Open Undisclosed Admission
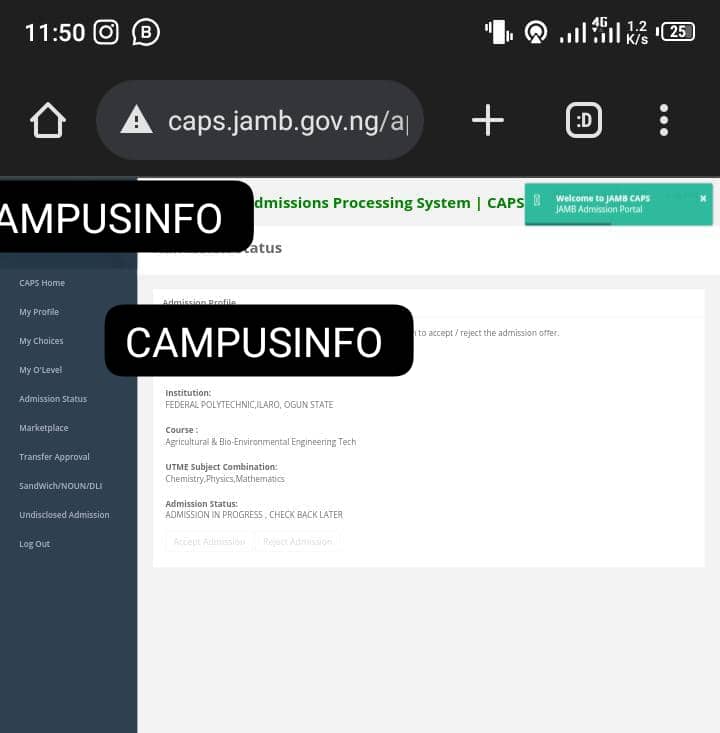The image size is (720, 733). 64,515
